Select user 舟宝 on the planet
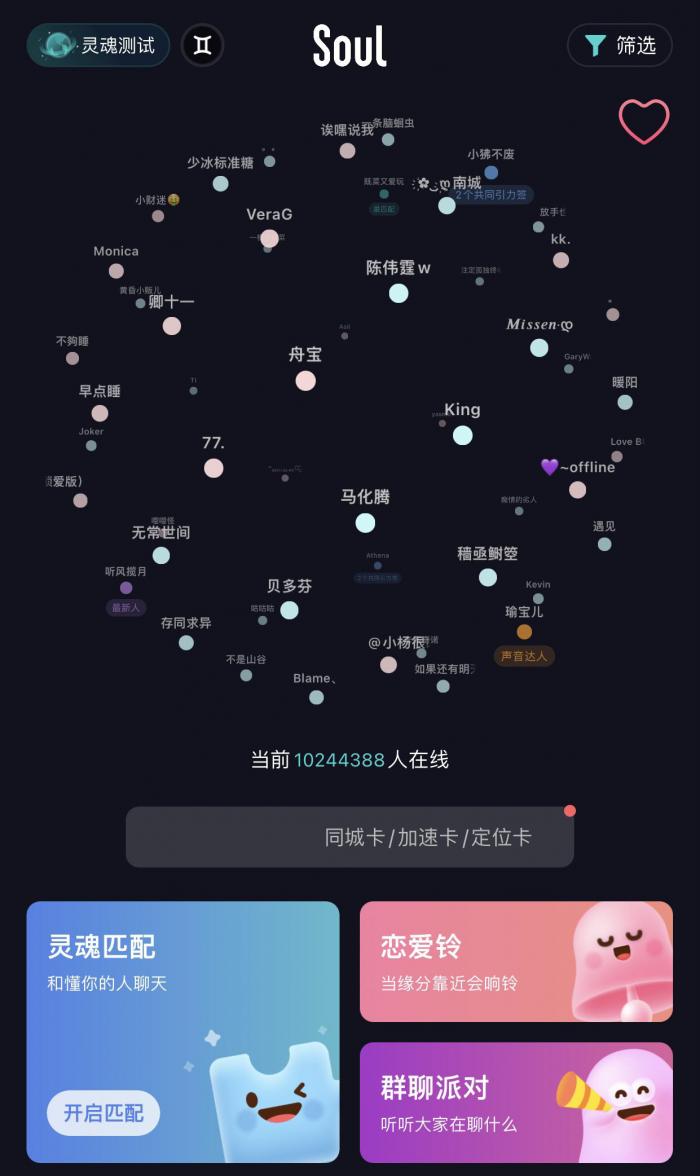The height and width of the screenshot is (1176, 700). pyautogui.click(x=306, y=380)
